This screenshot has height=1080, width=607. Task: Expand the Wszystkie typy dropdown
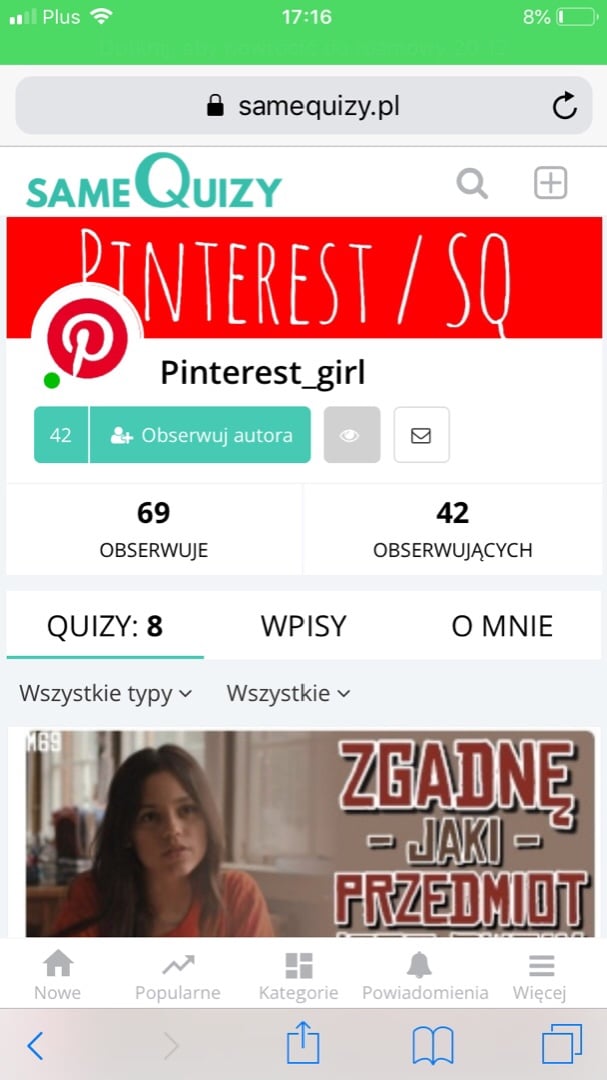click(x=106, y=693)
